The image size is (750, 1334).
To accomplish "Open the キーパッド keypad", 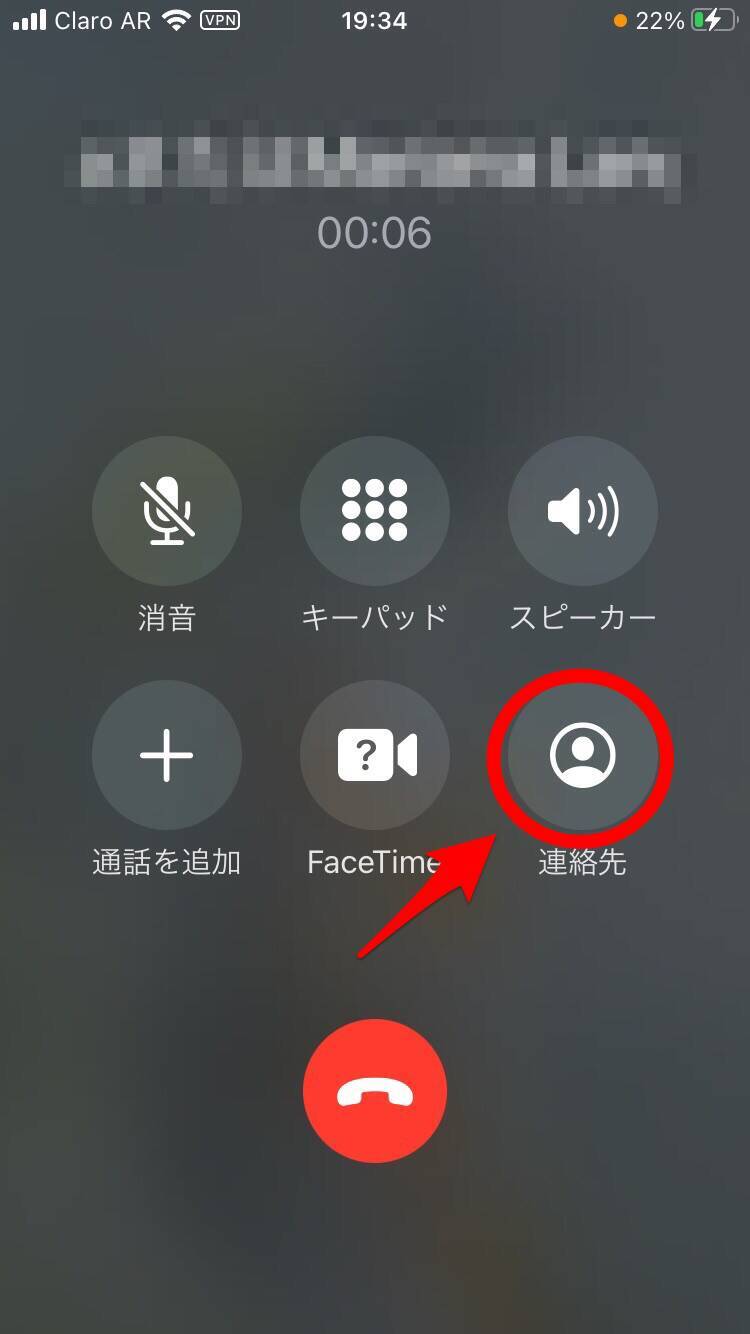I will 375,511.
